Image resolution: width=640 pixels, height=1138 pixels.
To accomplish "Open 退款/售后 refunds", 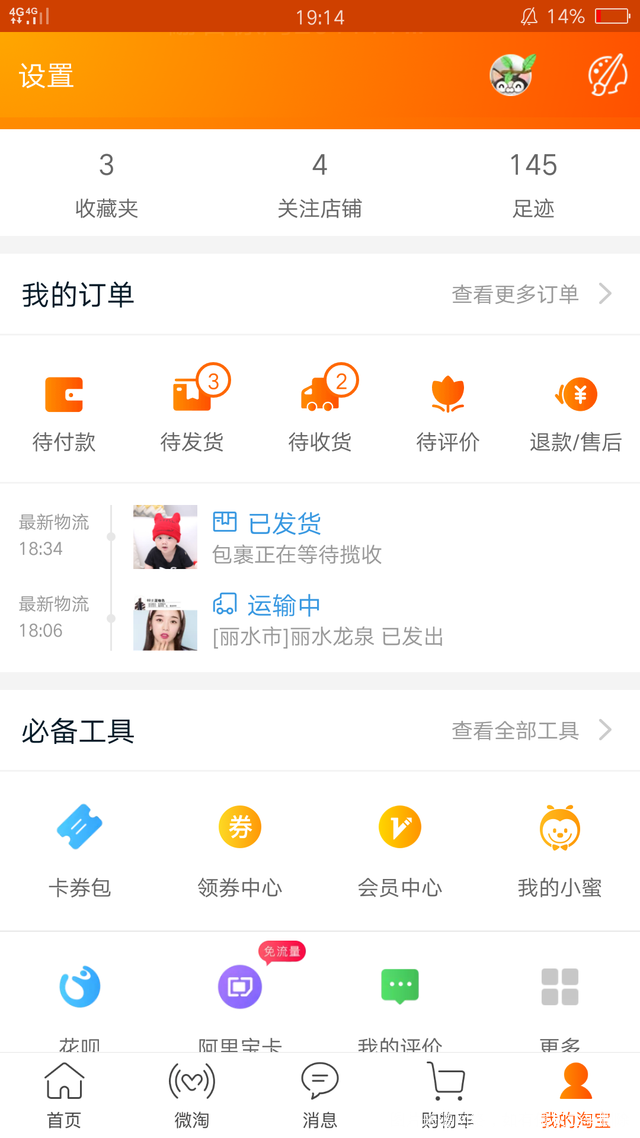I will [576, 412].
